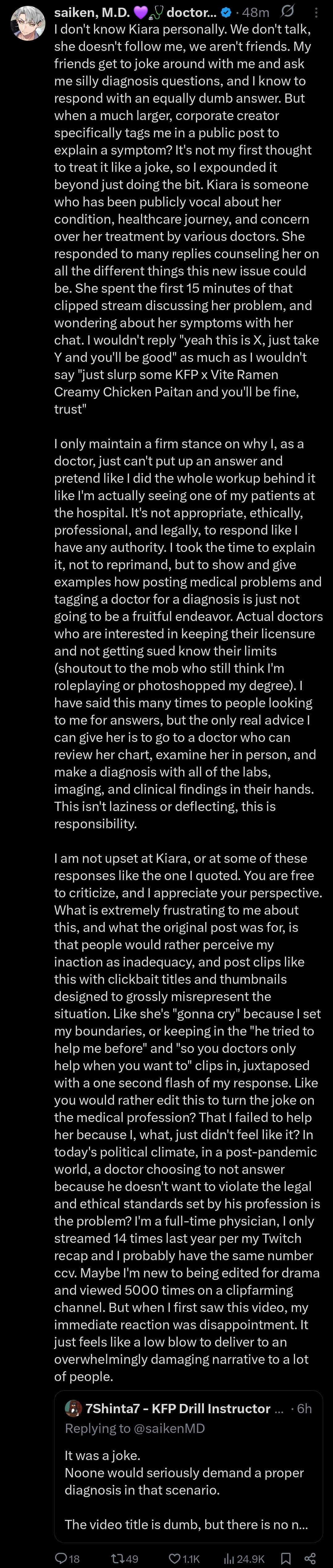Open the Grok explain icon
This screenshot has height=1568, width=333.
coord(288,11)
